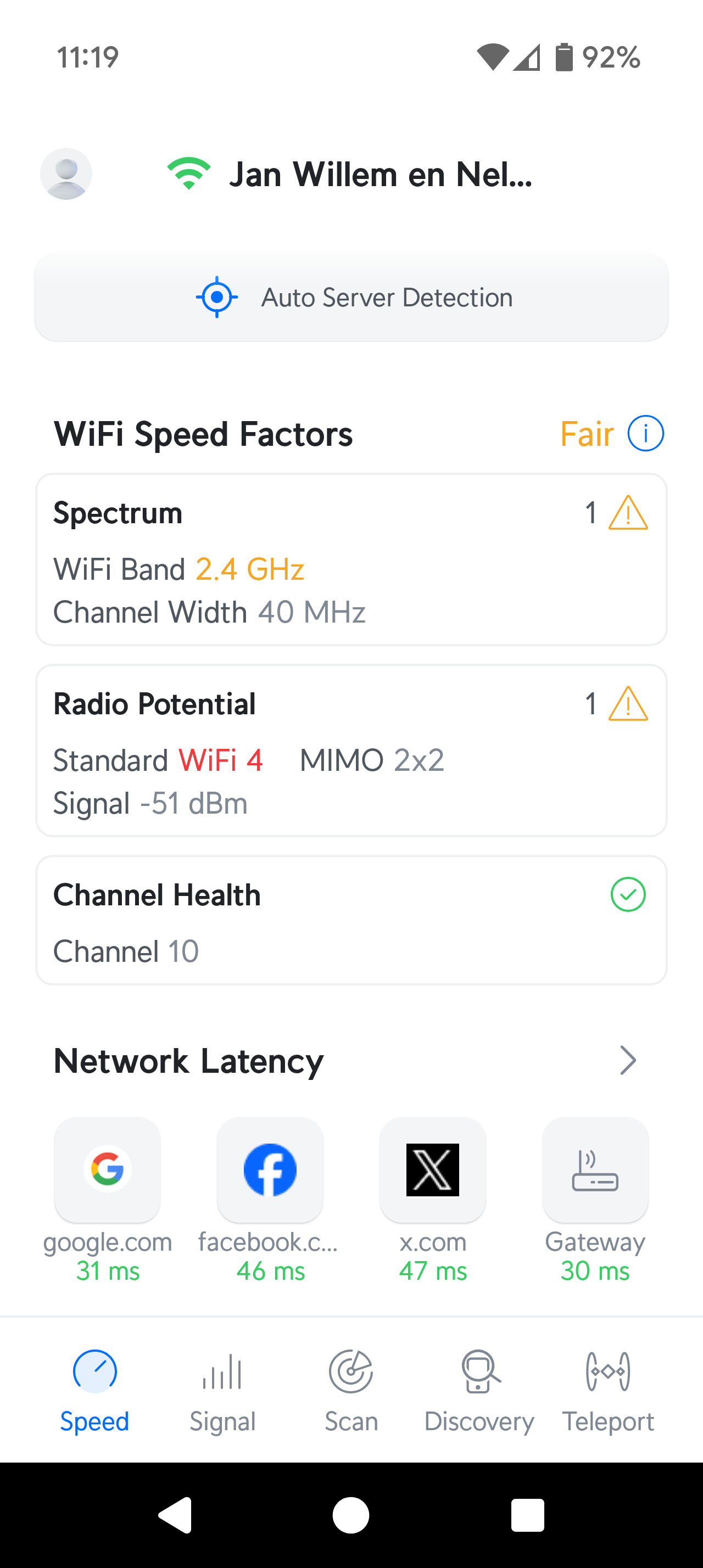703x1568 pixels.
Task: Open the Radio Potential card
Action: 351,751
